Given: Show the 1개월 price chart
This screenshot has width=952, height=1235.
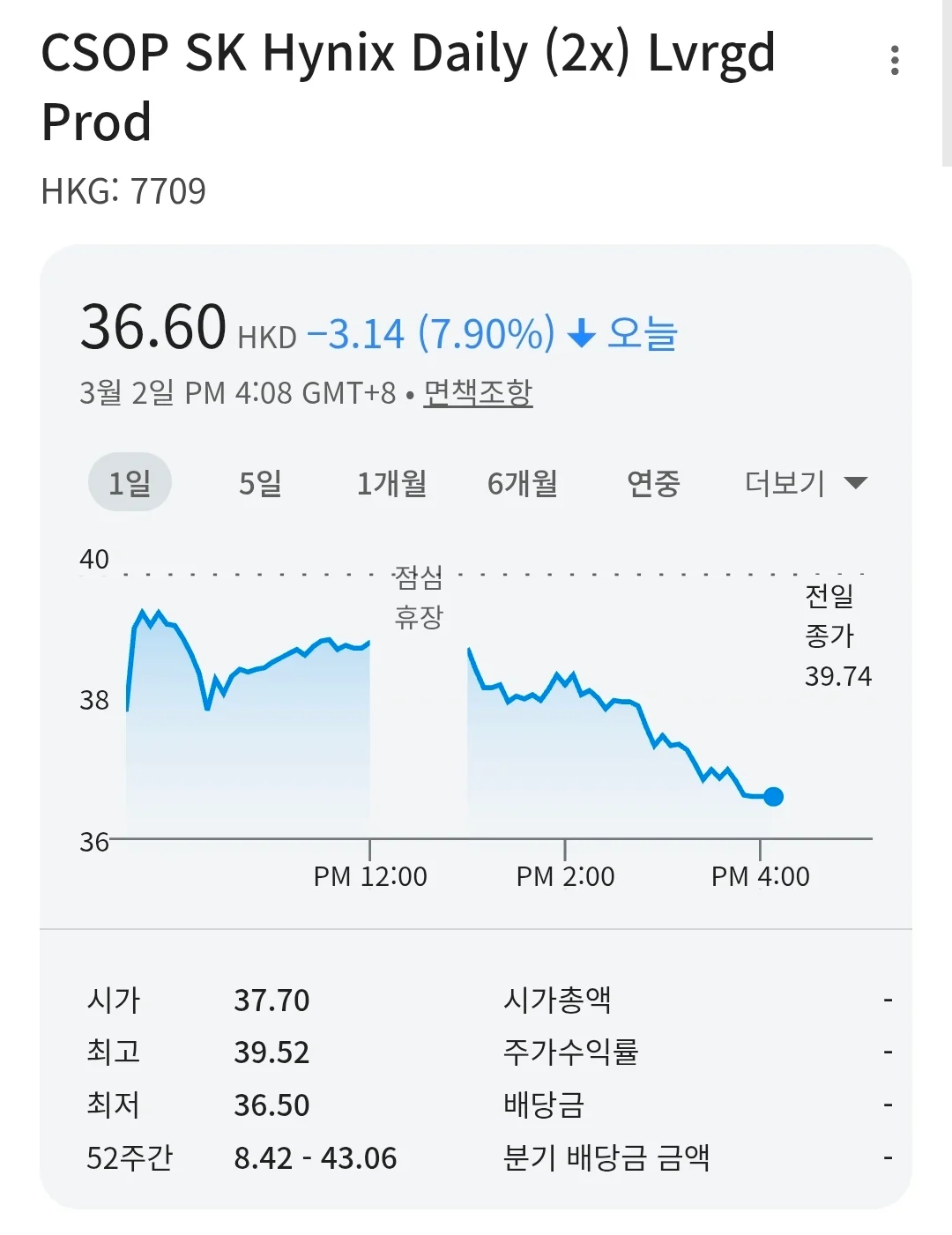Looking at the screenshot, I should (x=391, y=482).
